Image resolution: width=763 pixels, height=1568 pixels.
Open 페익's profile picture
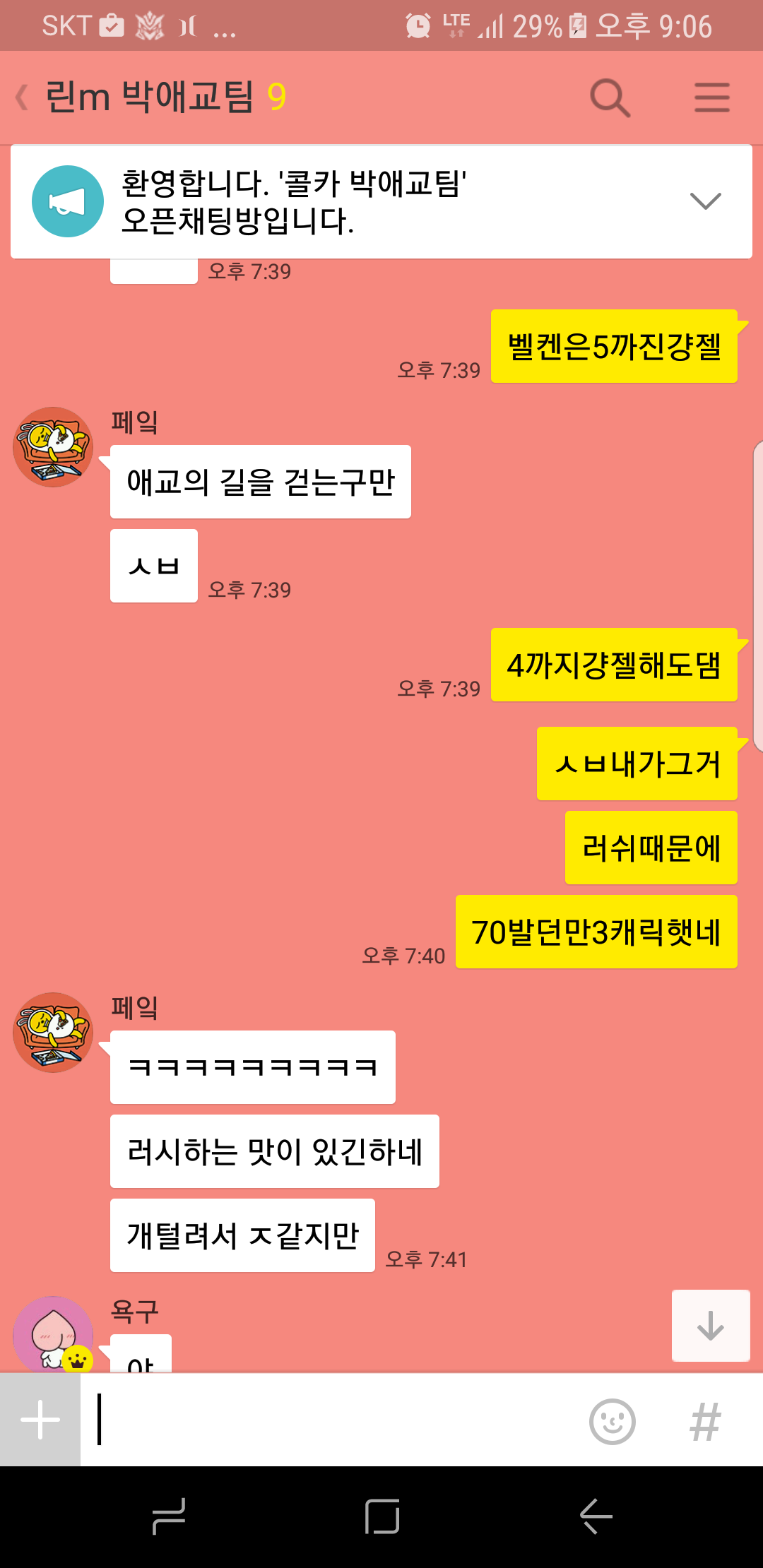[53, 446]
